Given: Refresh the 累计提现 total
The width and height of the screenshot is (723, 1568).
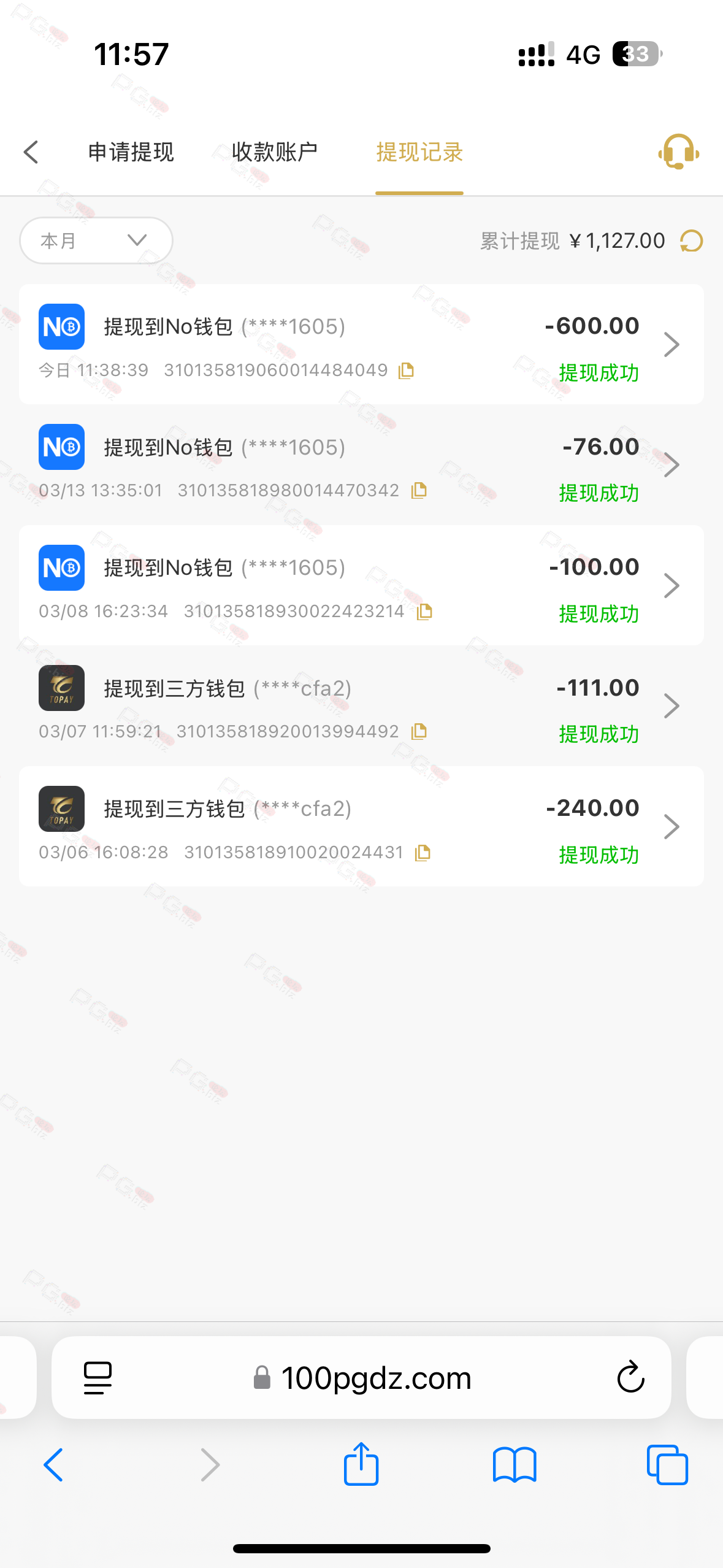Looking at the screenshot, I should (x=691, y=241).
